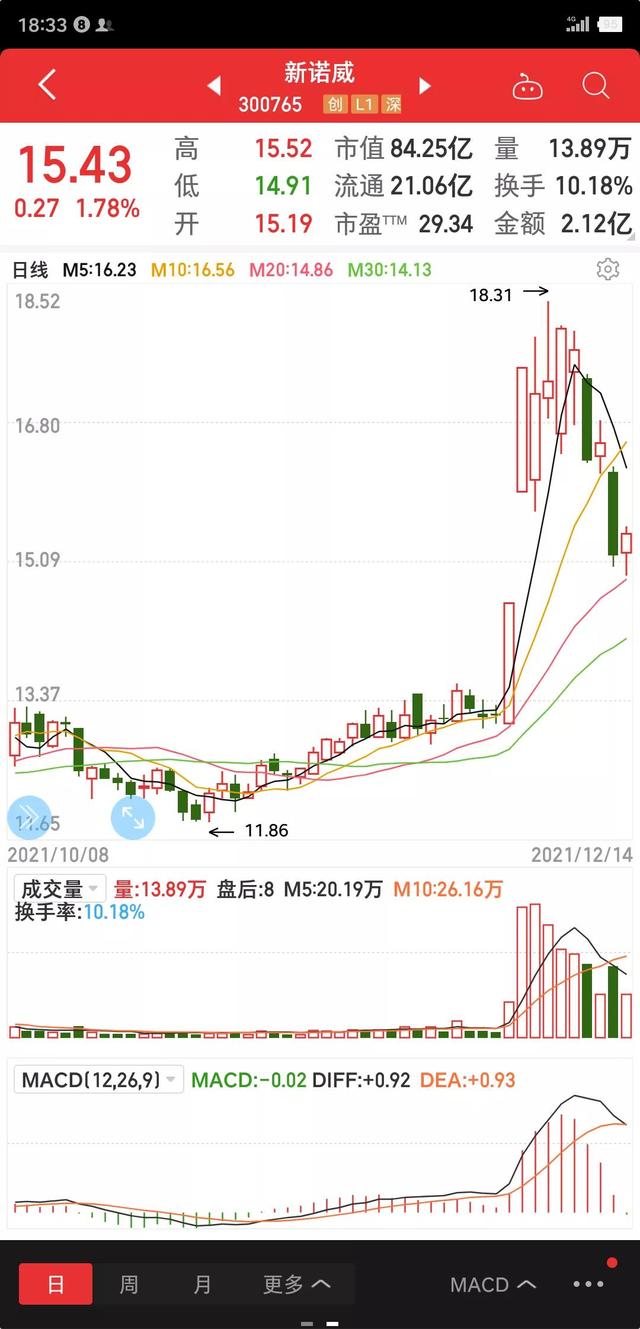Expand the bottom MACD indicator selector
This screenshot has width=640, height=1329.
(492, 1284)
